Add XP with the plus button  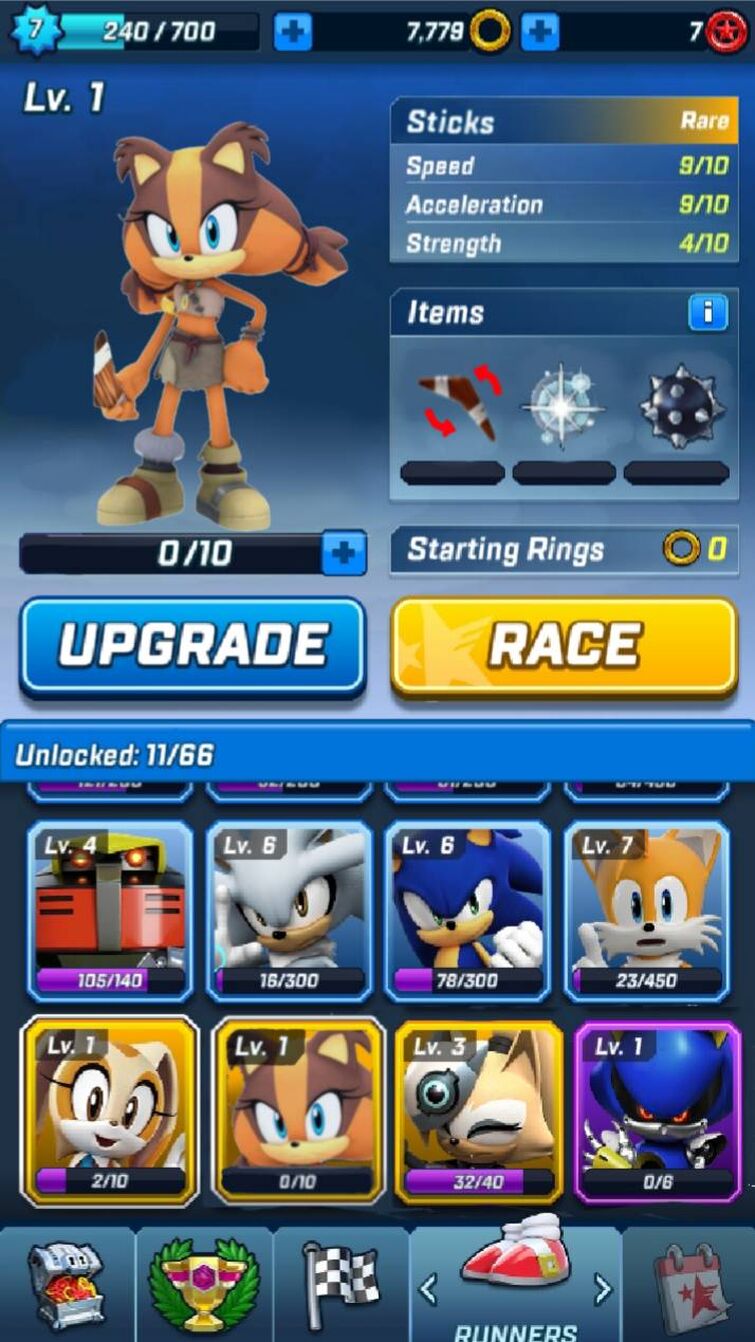(x=292, y=32)
